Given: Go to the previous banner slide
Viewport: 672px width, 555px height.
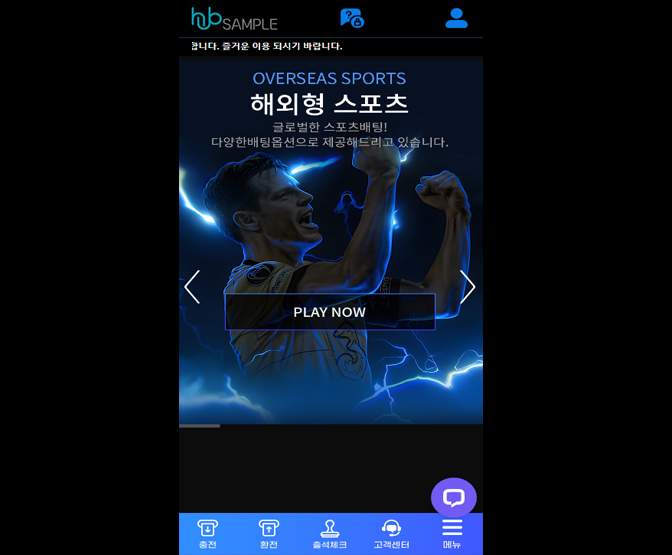Looking at the screenshot, I should 192,287.
